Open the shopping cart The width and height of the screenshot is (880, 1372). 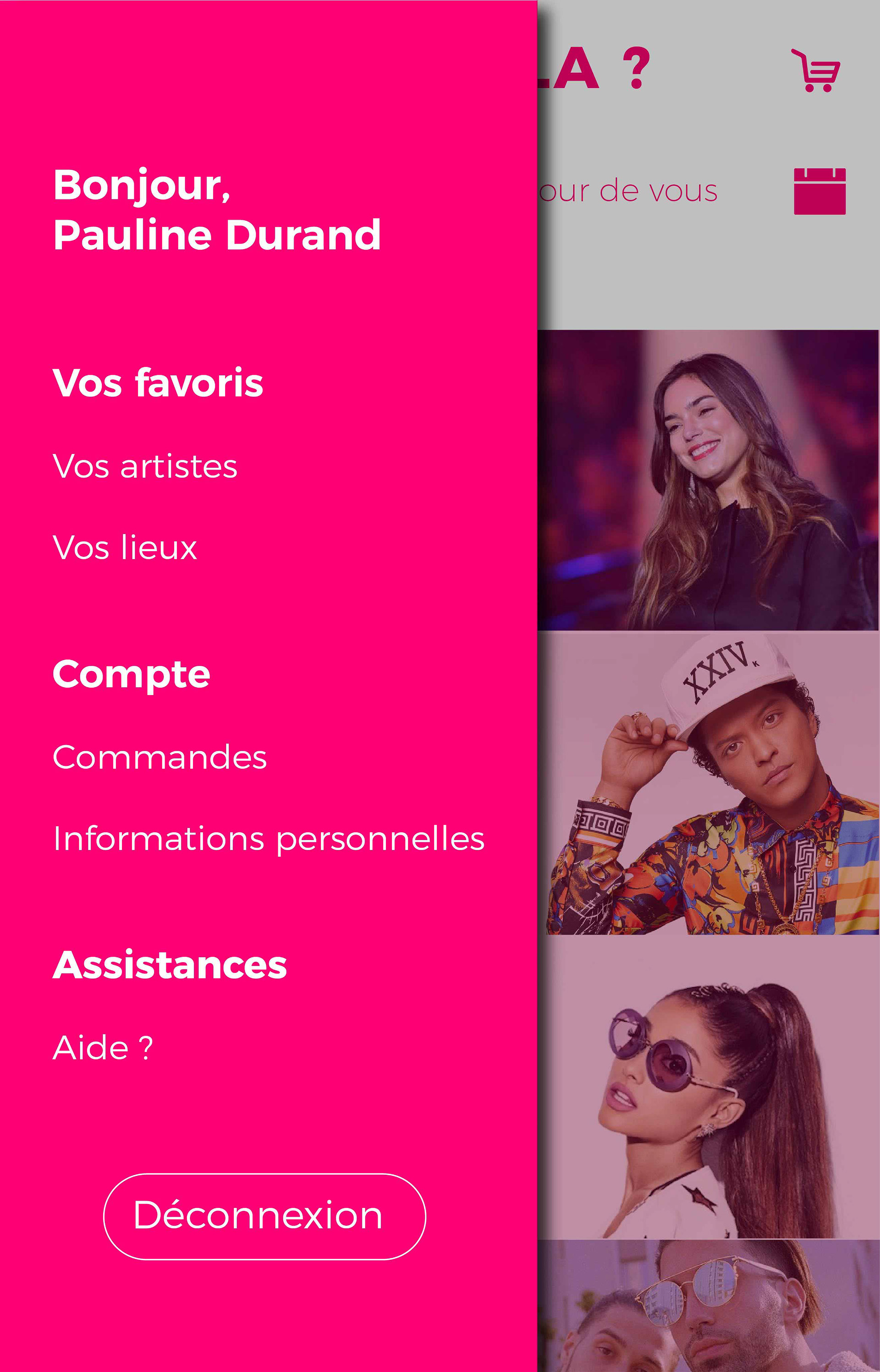pos(815,71)
